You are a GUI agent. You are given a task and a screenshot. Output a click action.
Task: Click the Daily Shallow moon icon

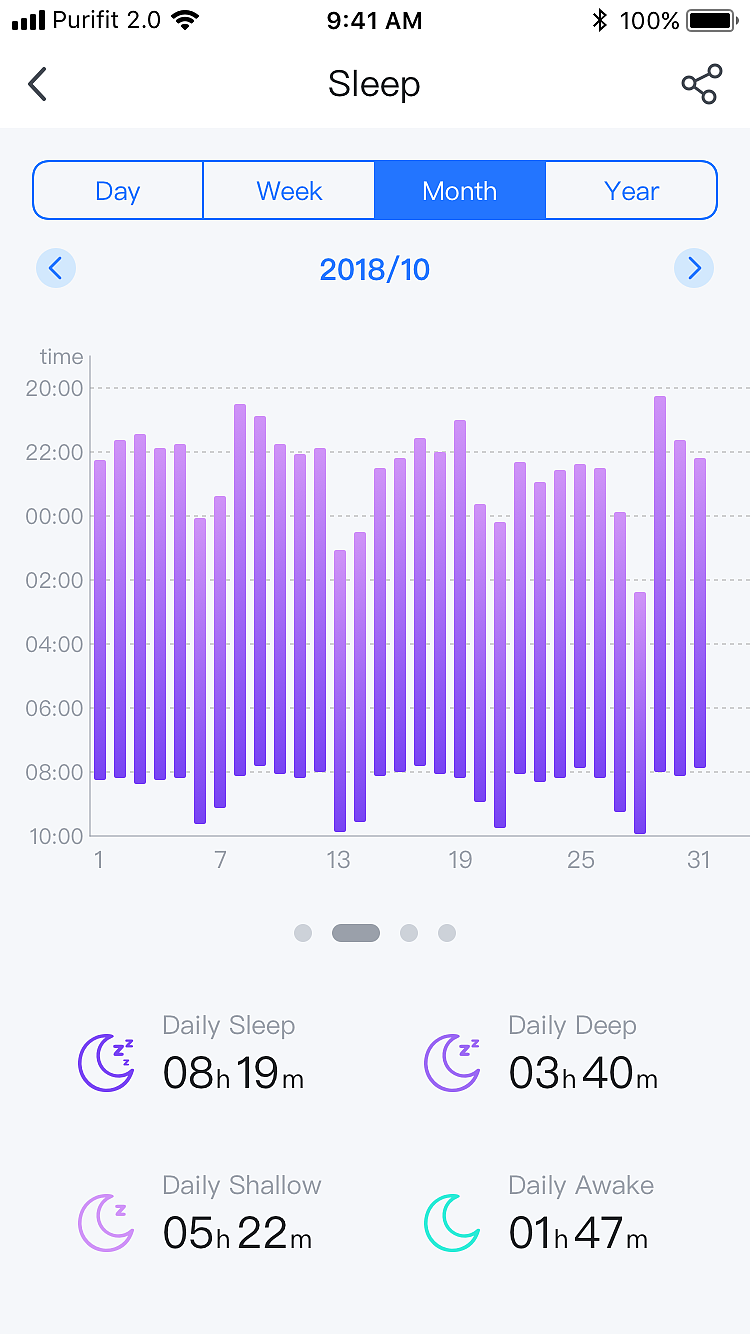click(x=105, y=1222)
